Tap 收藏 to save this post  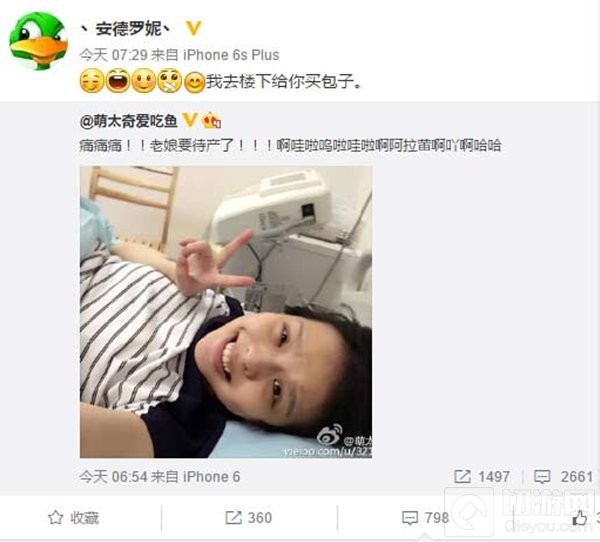pos(74,517)
